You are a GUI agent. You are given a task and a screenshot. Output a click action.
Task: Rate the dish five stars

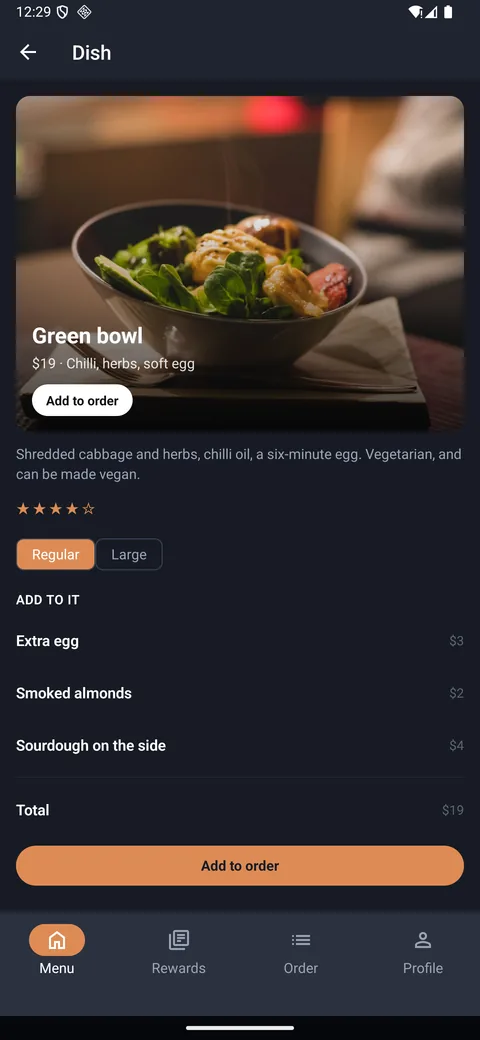(89, 509)
